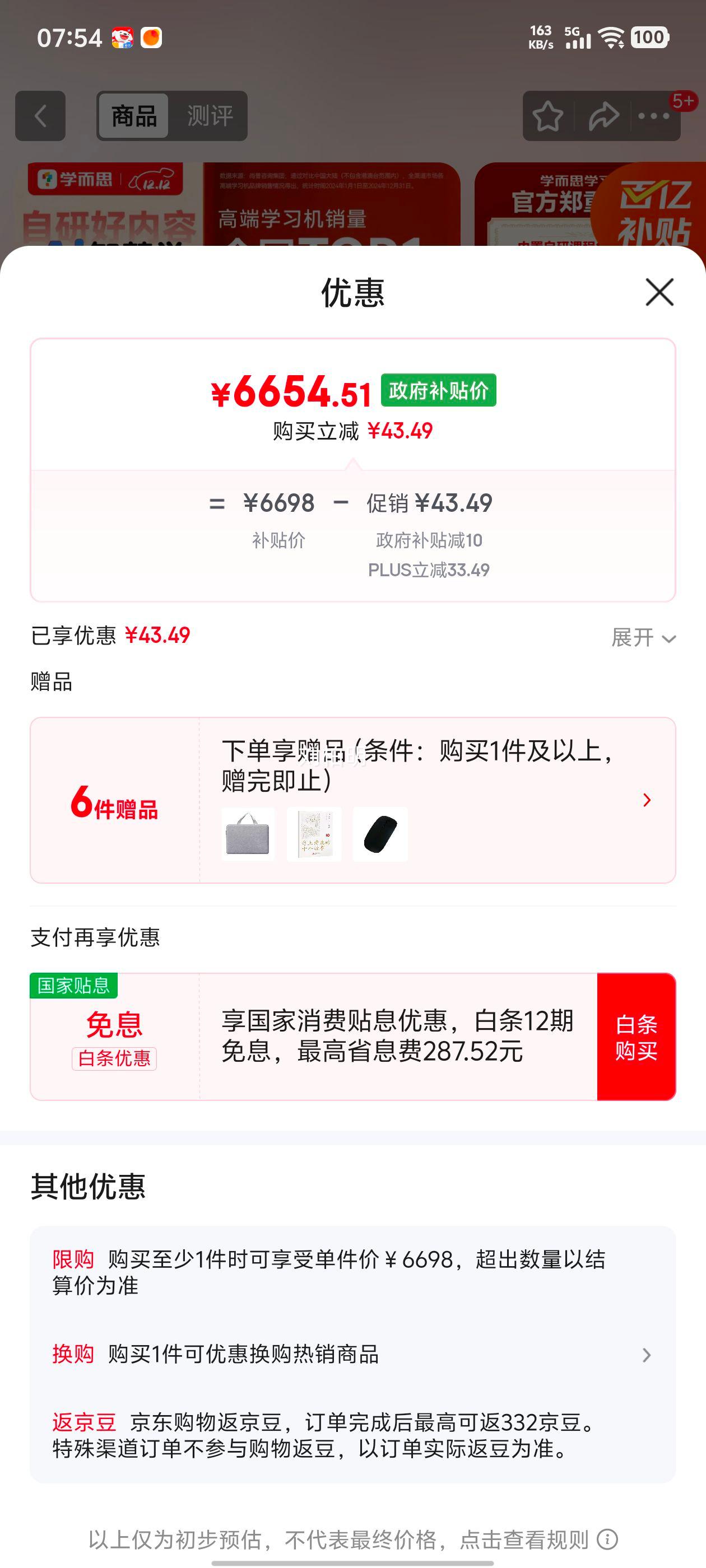Open the 6件赠品 gift list chevron
Screen dimensions: 706x1568
647,800
